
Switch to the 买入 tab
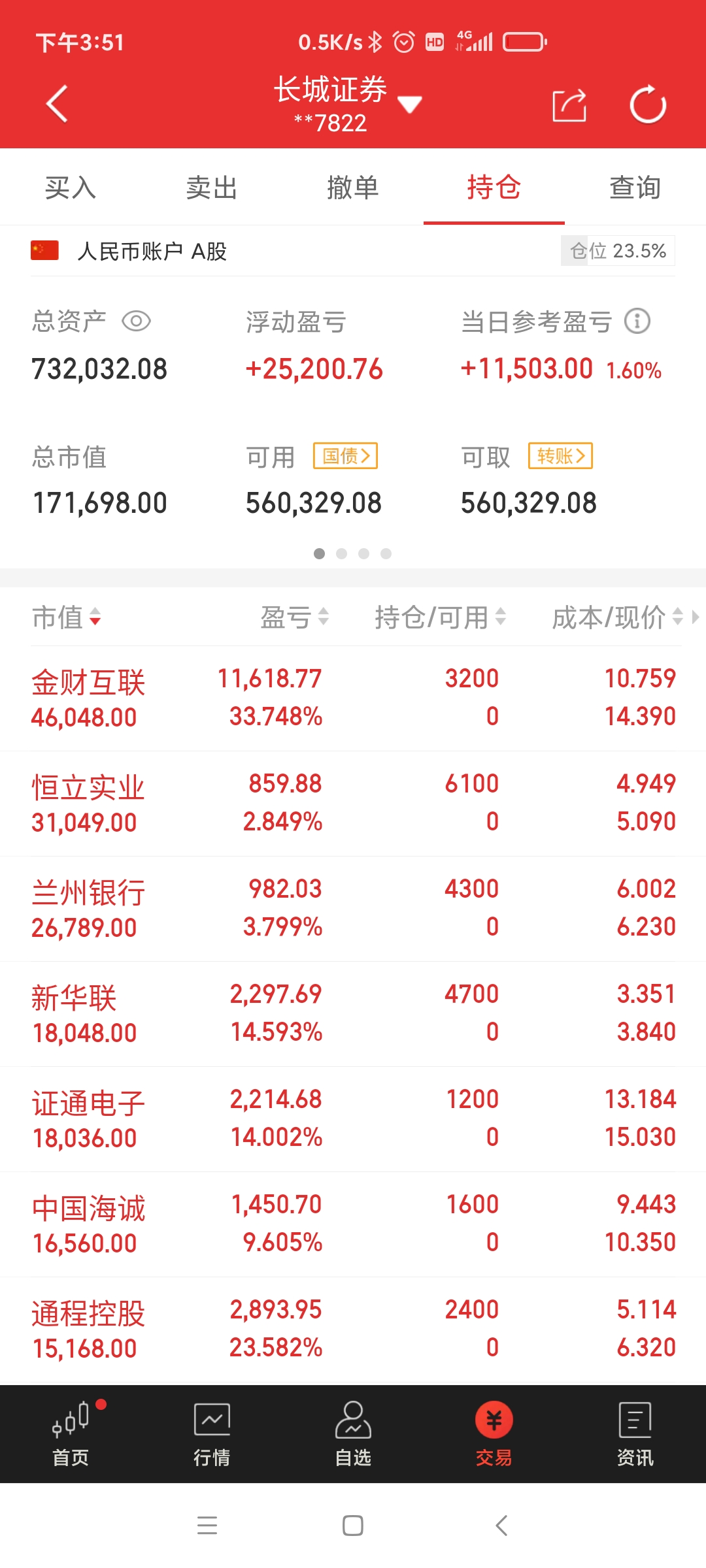71,188
